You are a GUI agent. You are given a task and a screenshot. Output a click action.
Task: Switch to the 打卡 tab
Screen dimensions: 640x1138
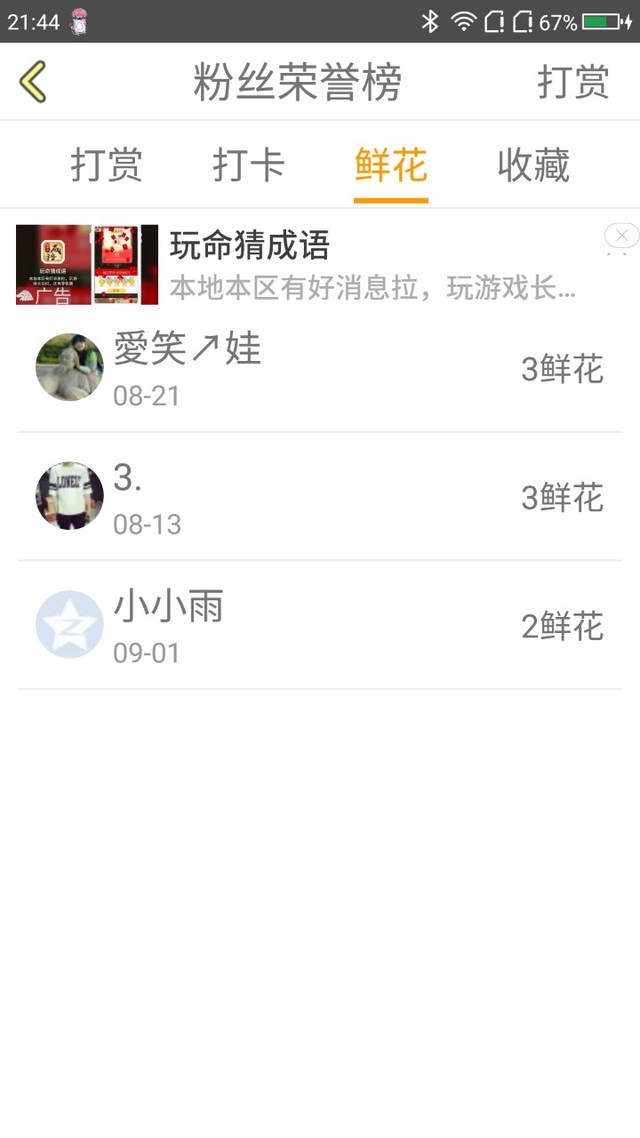pyautogui.click(x=248, y=165)
